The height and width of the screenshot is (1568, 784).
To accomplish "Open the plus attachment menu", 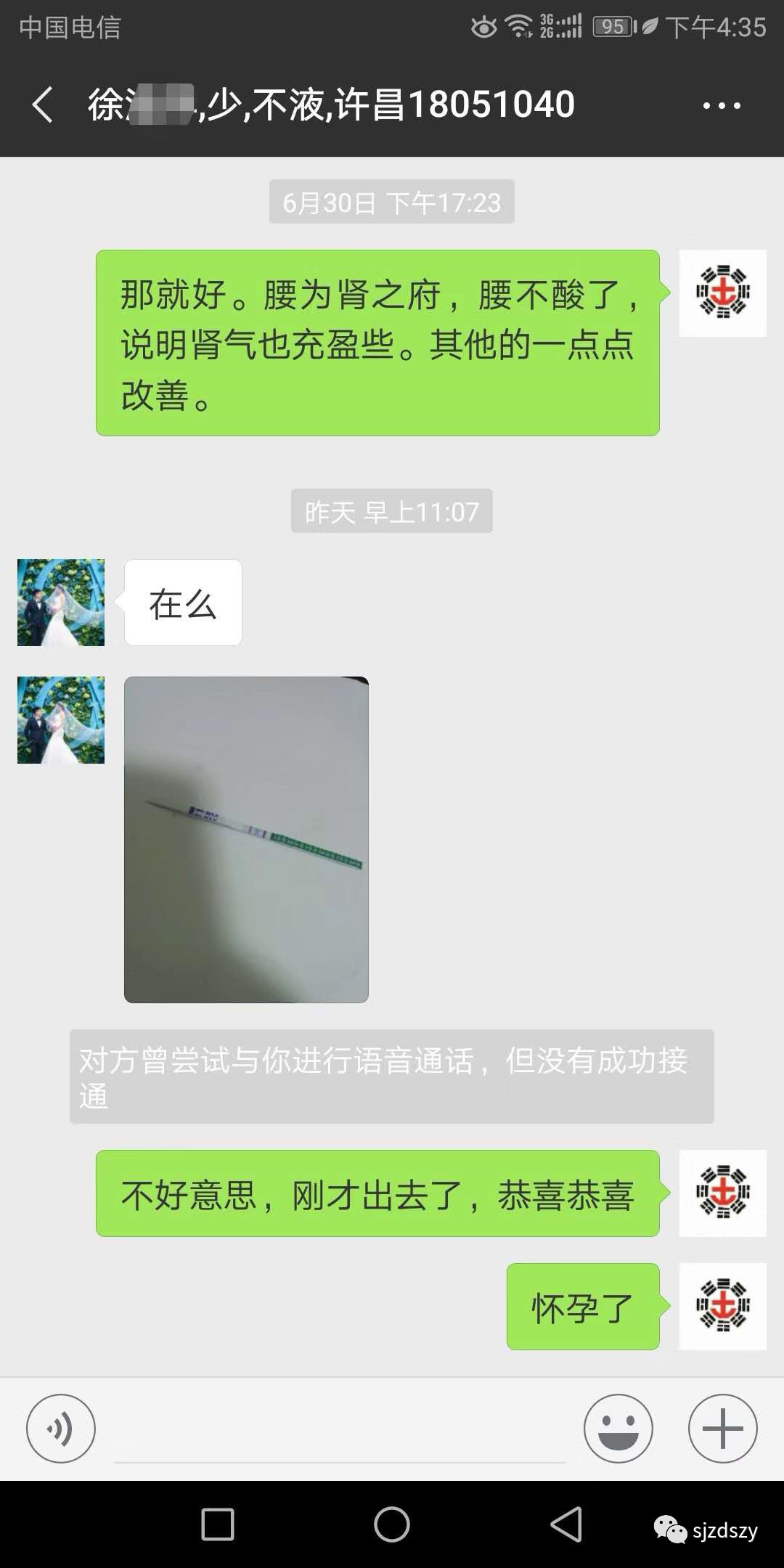I will 723,1429.
